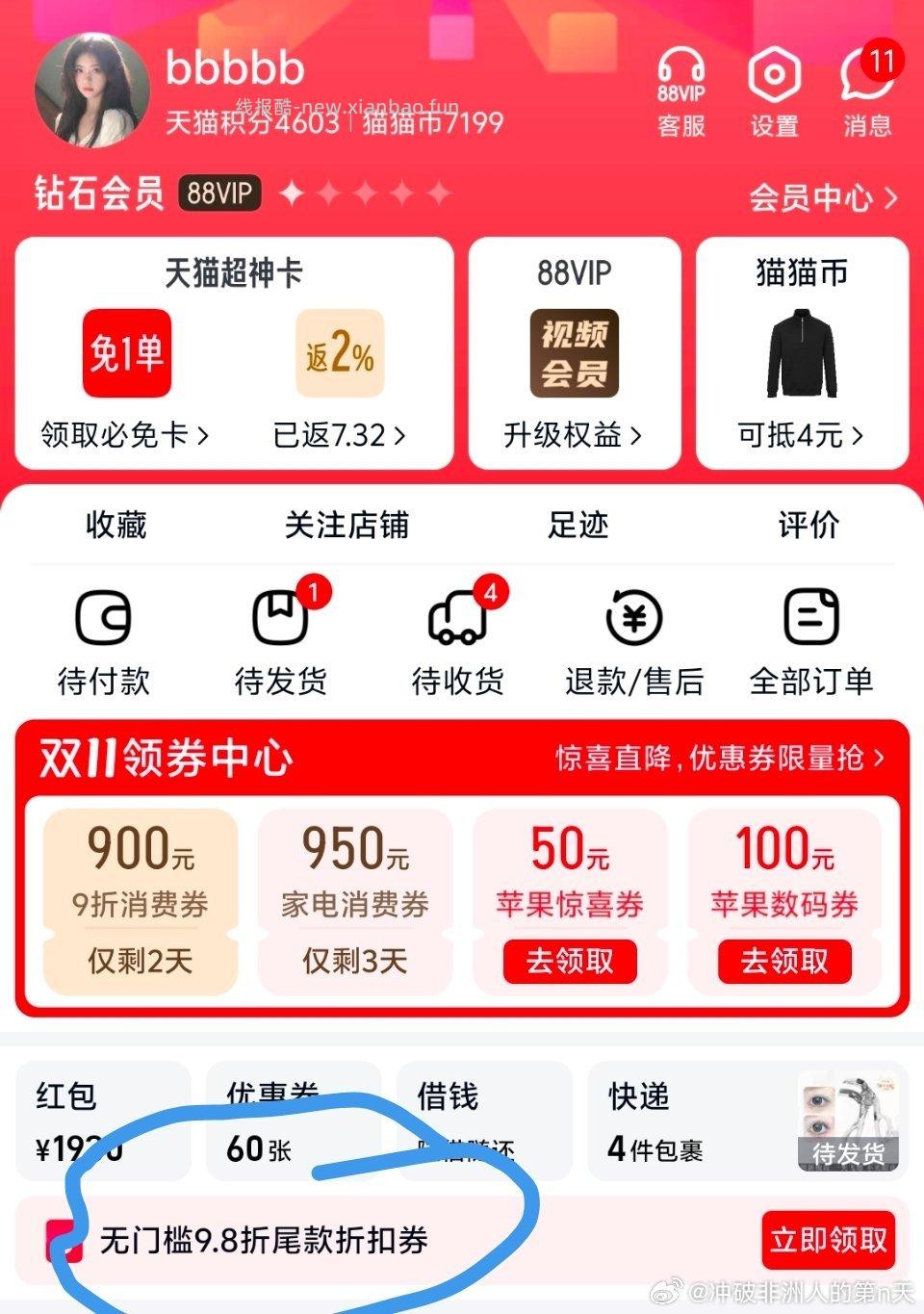Switch to the 关注店铺 tab
Viewport: 924px width, 1314px height.
[x=346, y=526]
